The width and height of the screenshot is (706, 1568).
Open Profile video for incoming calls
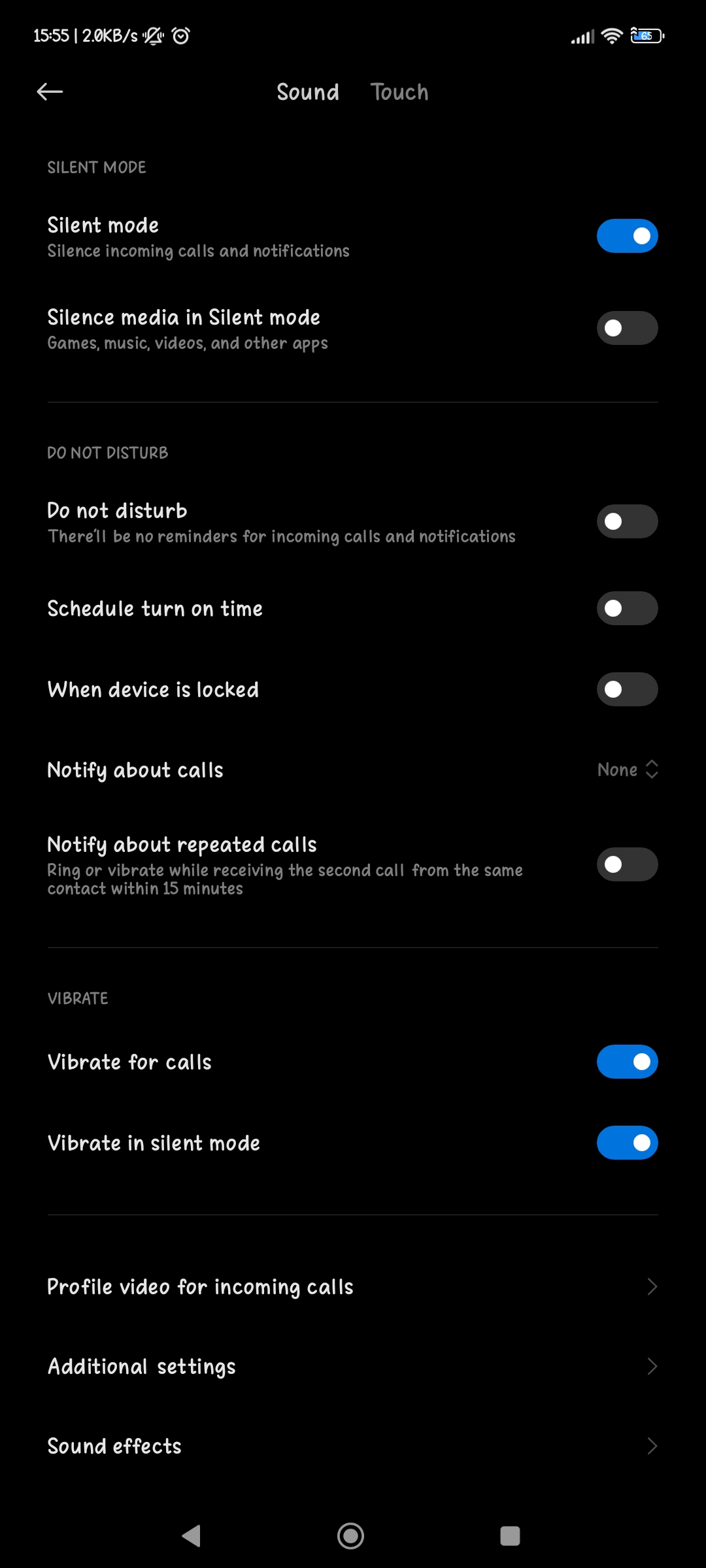click(353, 1286)
